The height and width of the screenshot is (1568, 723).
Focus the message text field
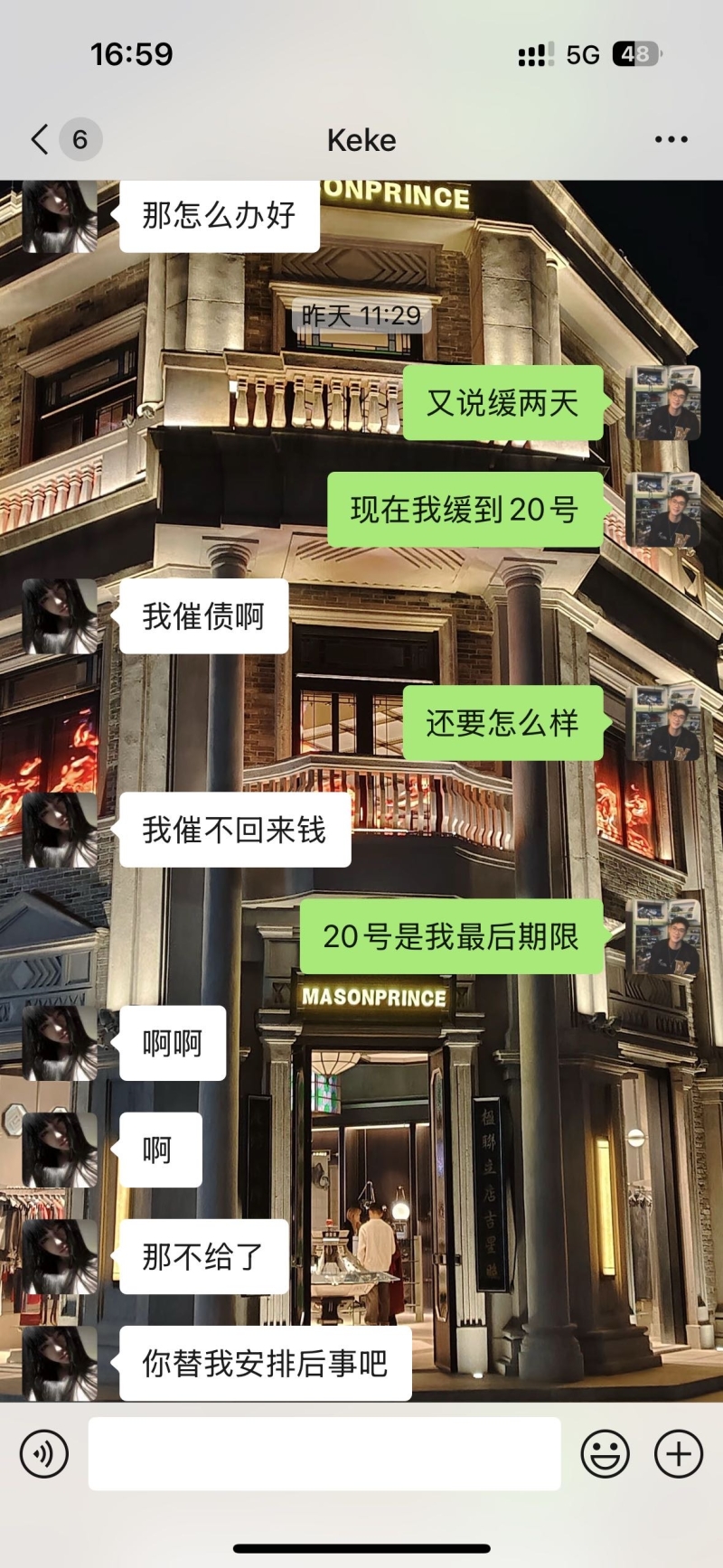tap(324, 1454)
